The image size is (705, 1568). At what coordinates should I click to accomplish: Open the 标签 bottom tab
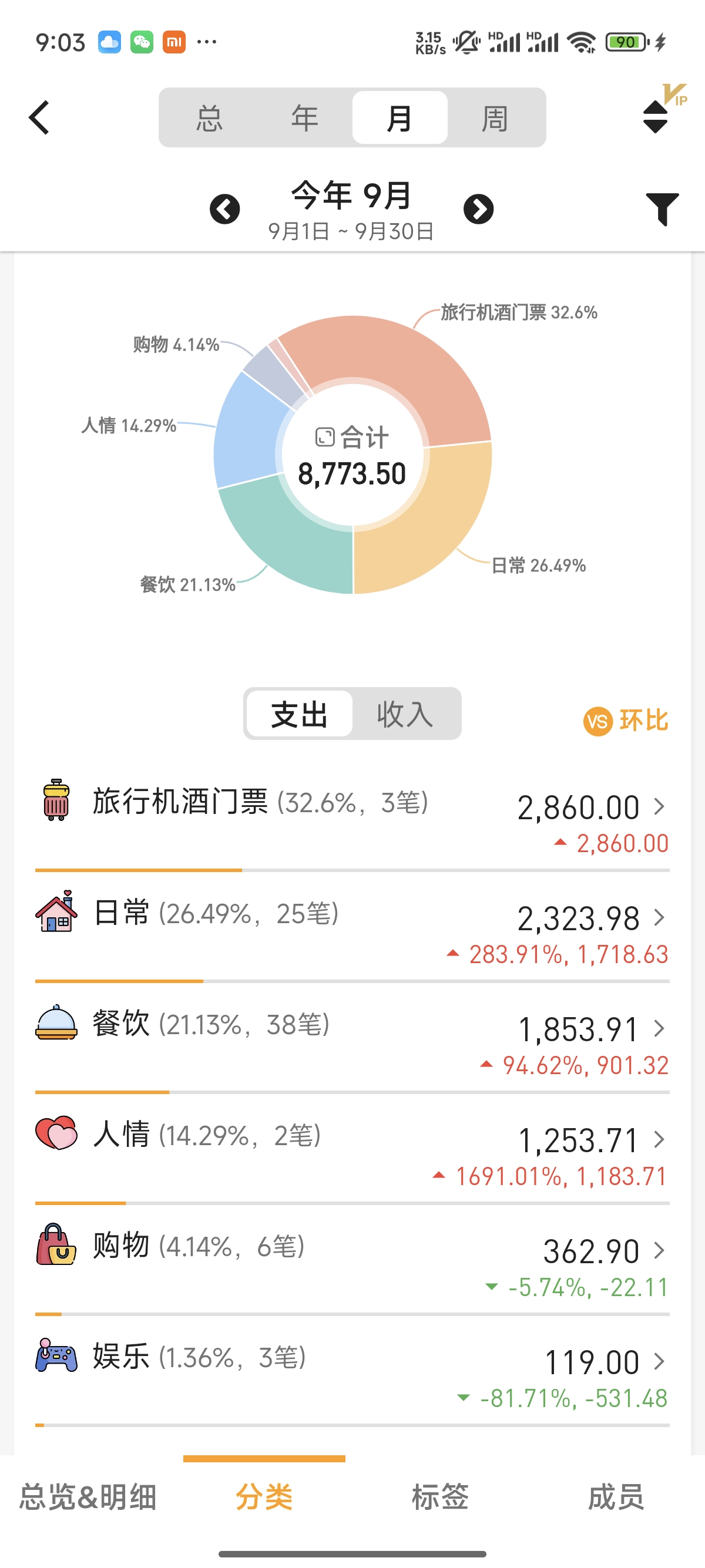pos(440,1496)
